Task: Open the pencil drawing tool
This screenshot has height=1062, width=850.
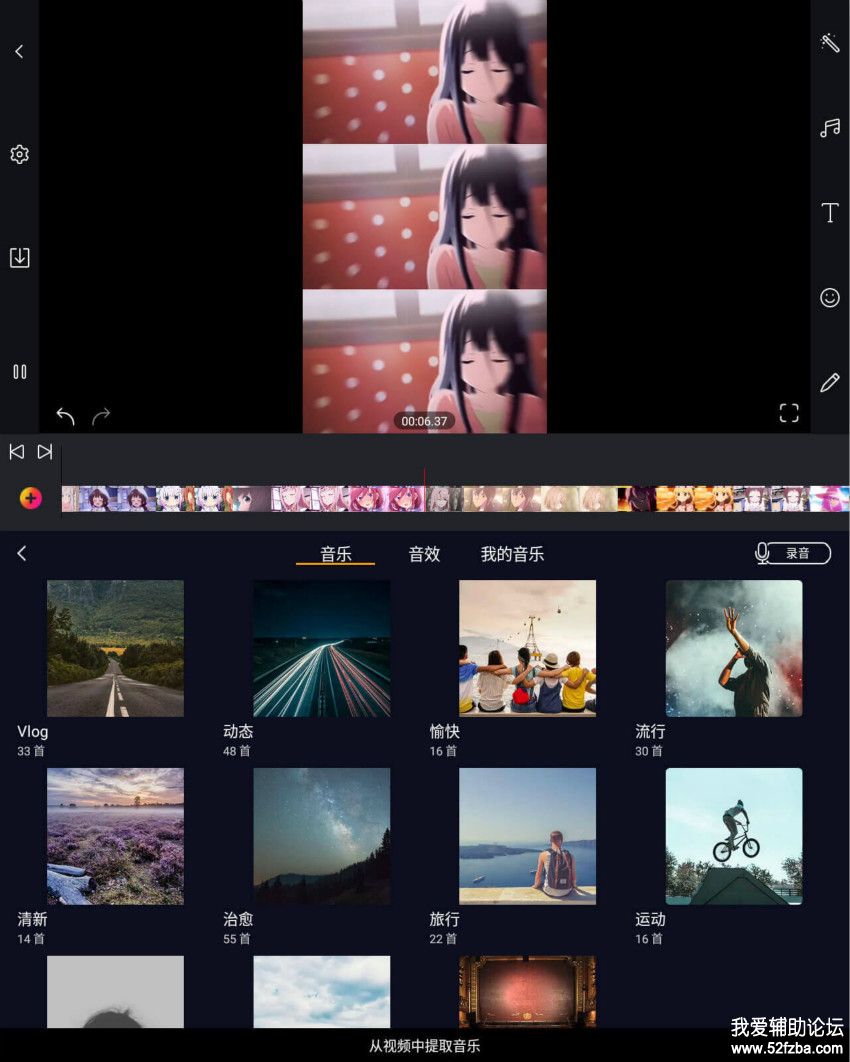Action: click(x=830, y=382)
